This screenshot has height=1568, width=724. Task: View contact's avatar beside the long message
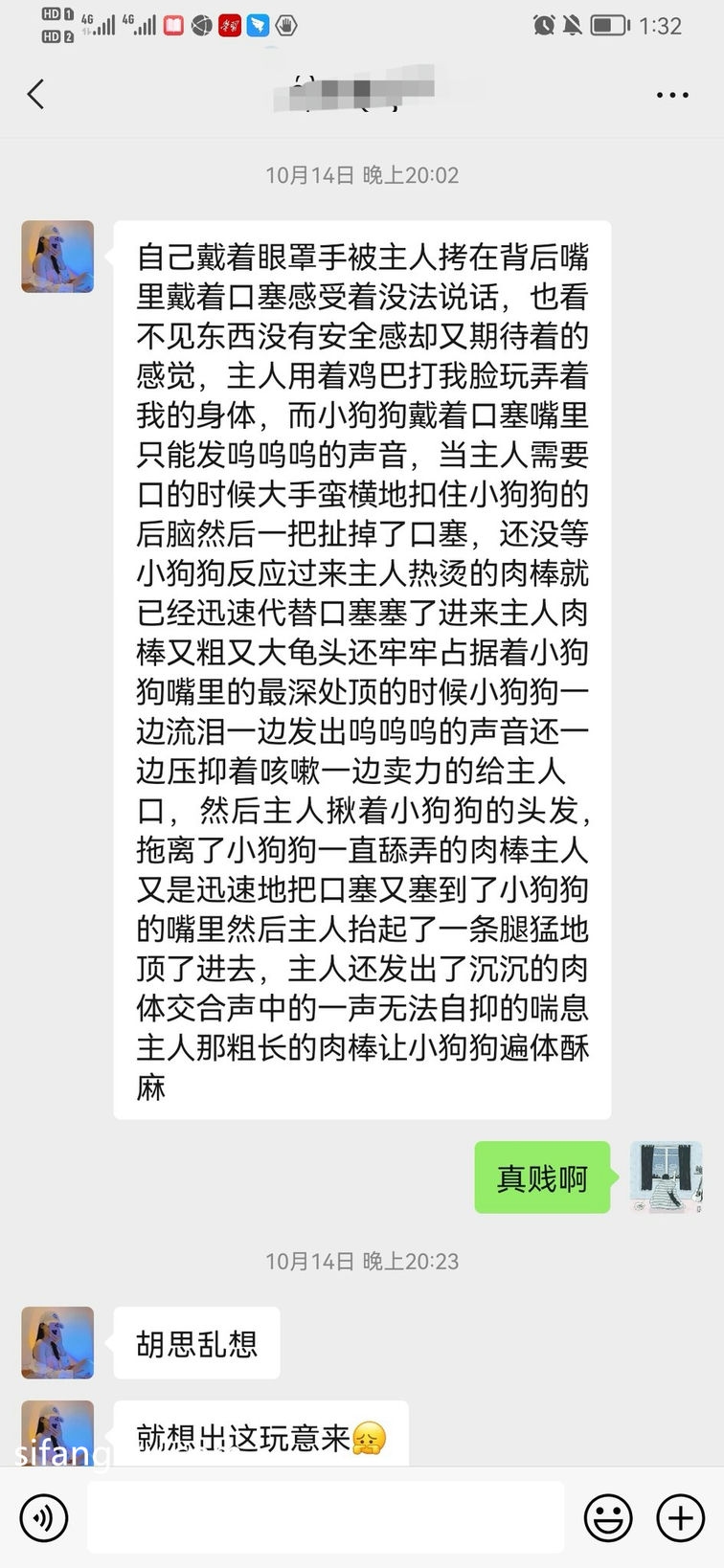(57, 257)
